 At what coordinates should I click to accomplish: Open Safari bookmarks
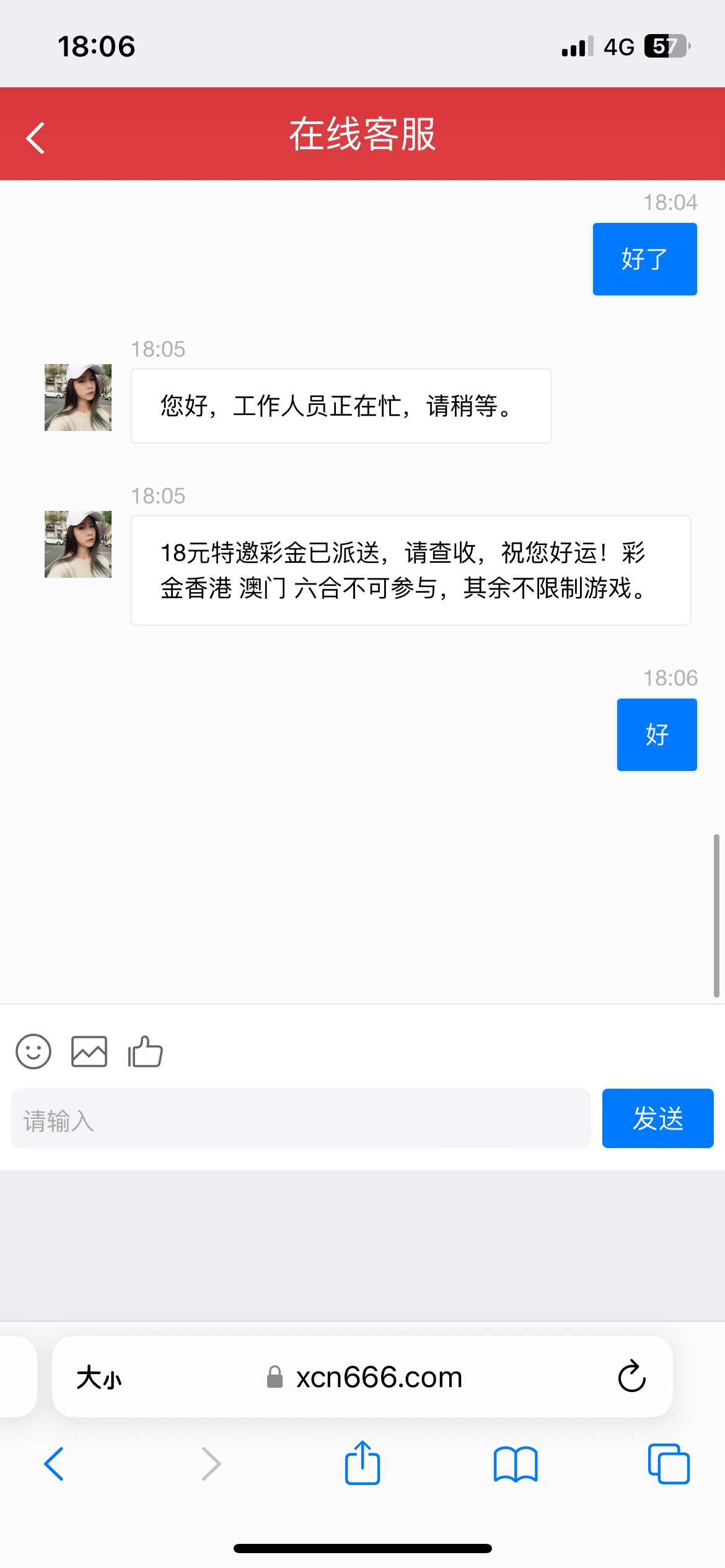pyautogui.click(x=516, y=1464)
